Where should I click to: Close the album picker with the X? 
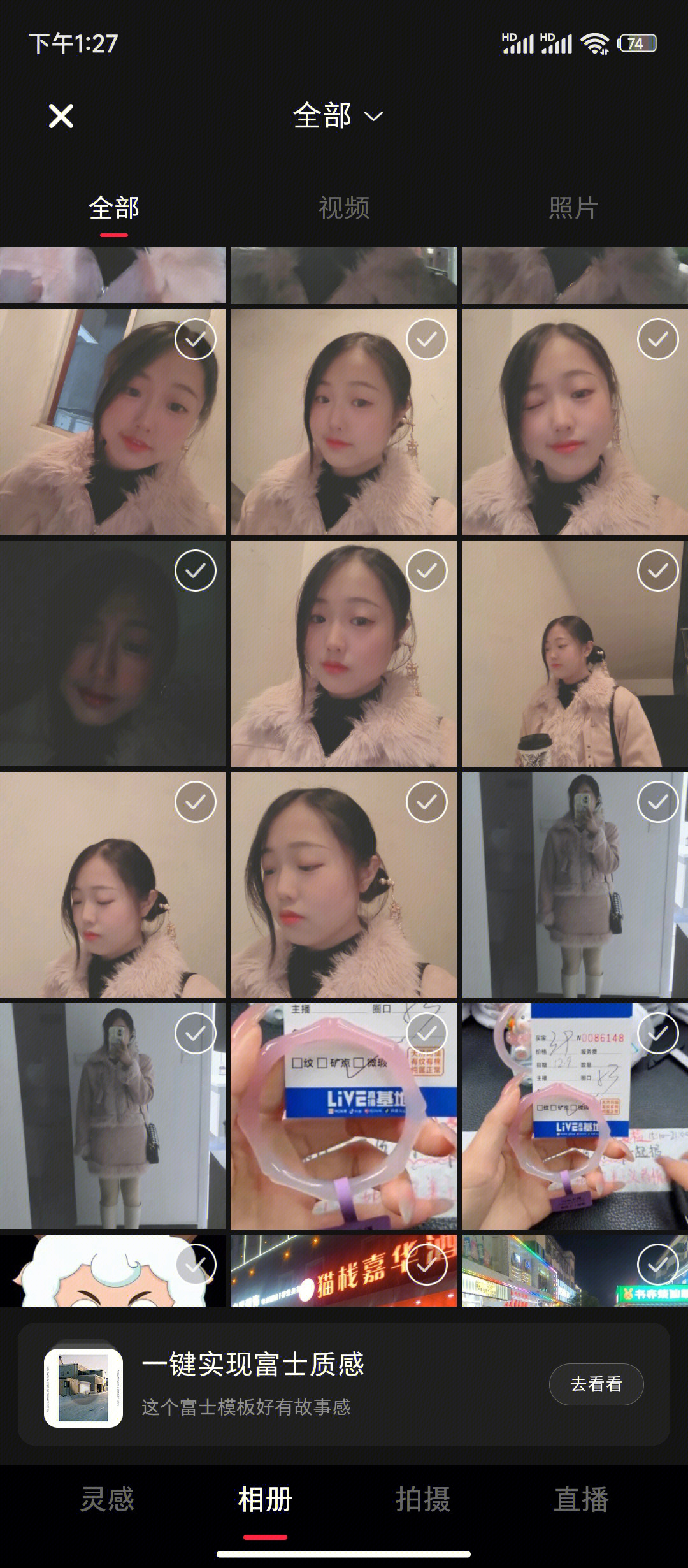coord(61,116)
